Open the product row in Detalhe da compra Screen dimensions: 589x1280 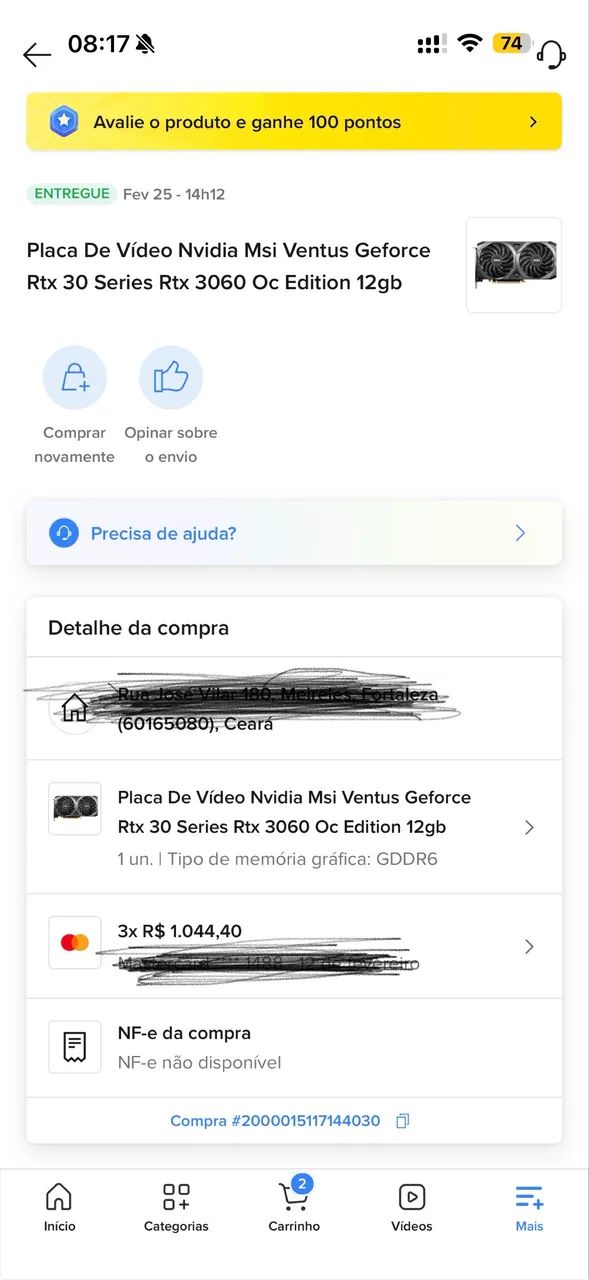pos(294,827)
